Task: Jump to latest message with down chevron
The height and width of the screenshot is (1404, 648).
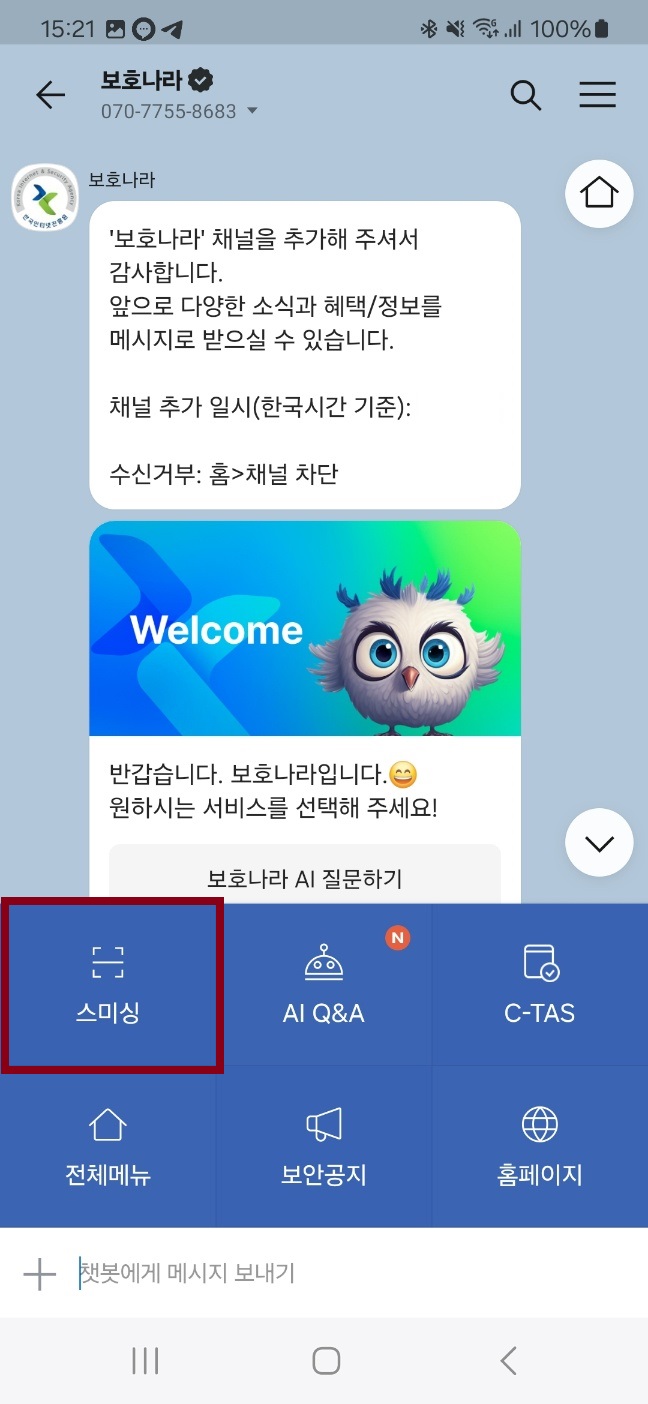Action: click(x=599, y=843)
